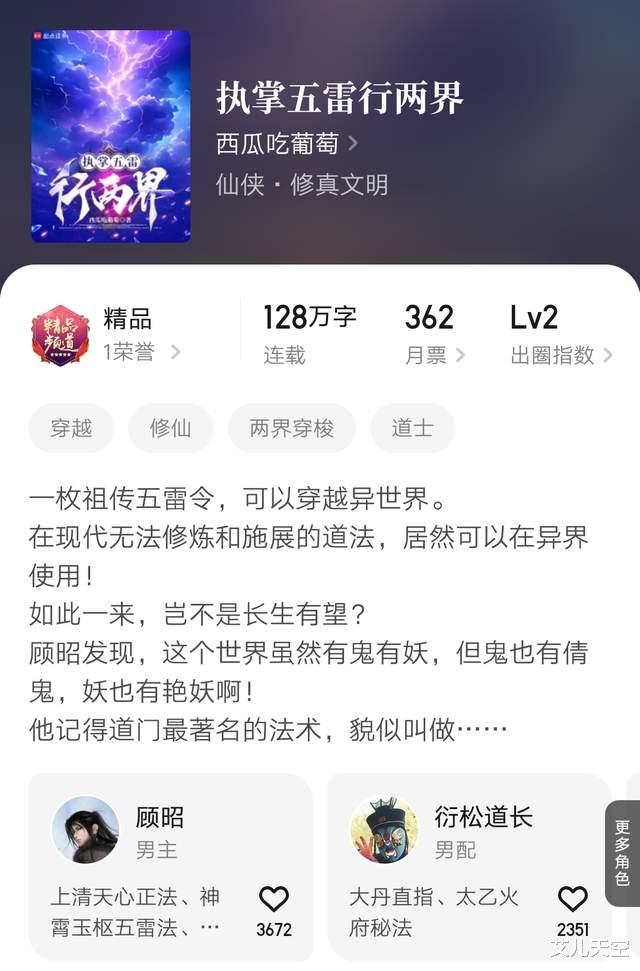
Task: Select the 修仙 tag chip
Action: coord(170,428)
